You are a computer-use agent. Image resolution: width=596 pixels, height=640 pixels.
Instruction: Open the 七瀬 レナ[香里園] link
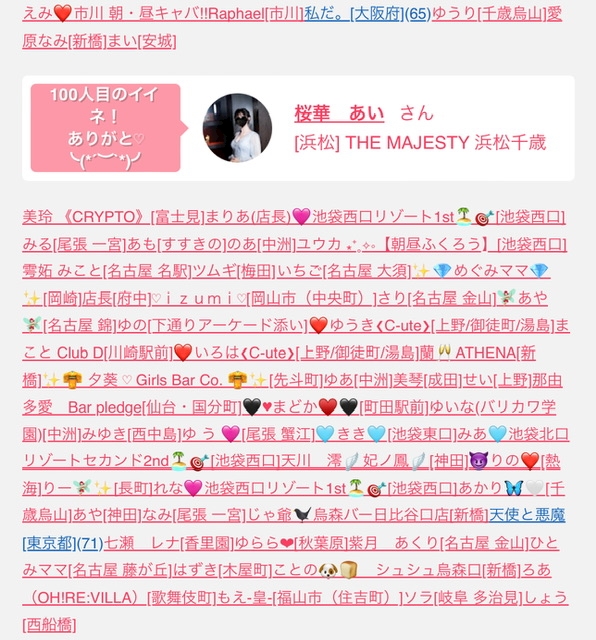[169, 543]
